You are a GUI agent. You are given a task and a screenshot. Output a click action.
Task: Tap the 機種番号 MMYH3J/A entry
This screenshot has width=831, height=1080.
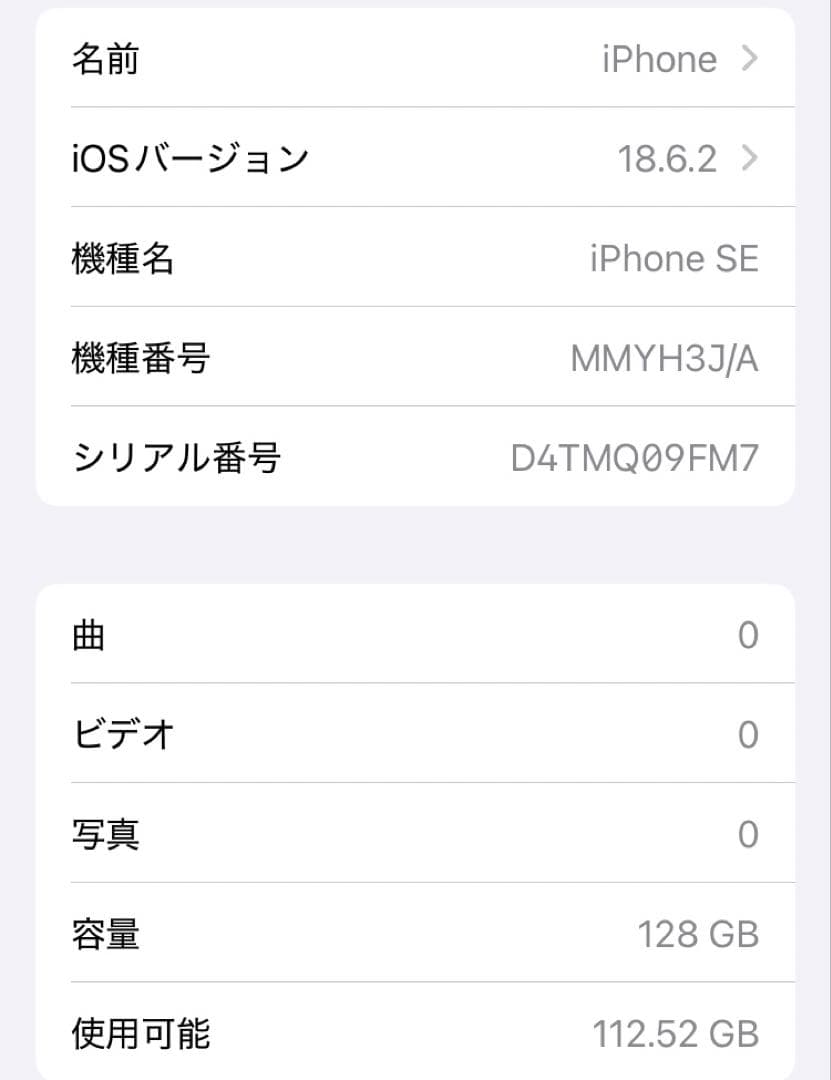(415, 357)
